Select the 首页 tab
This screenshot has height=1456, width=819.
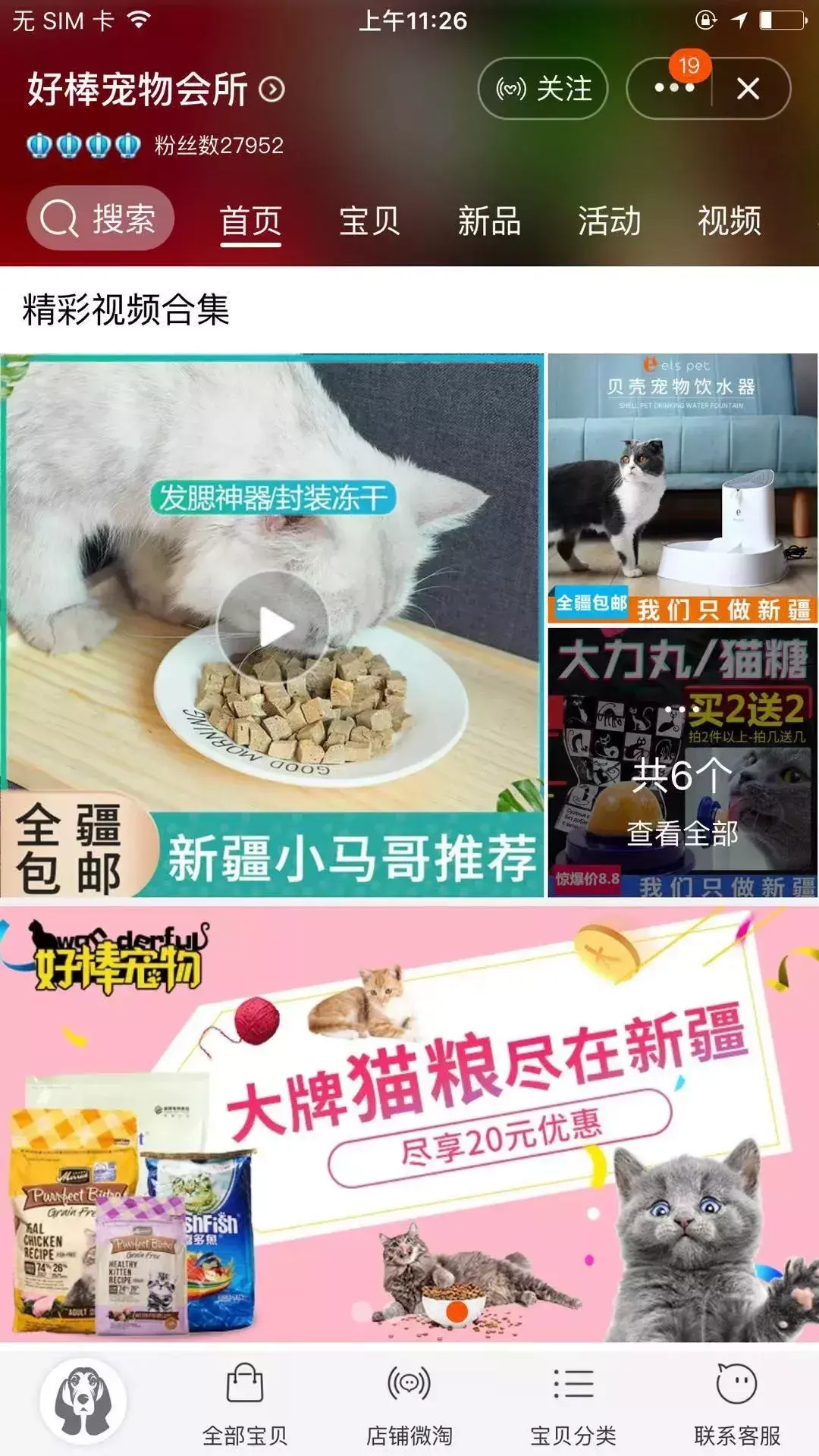tap(250, 221)
